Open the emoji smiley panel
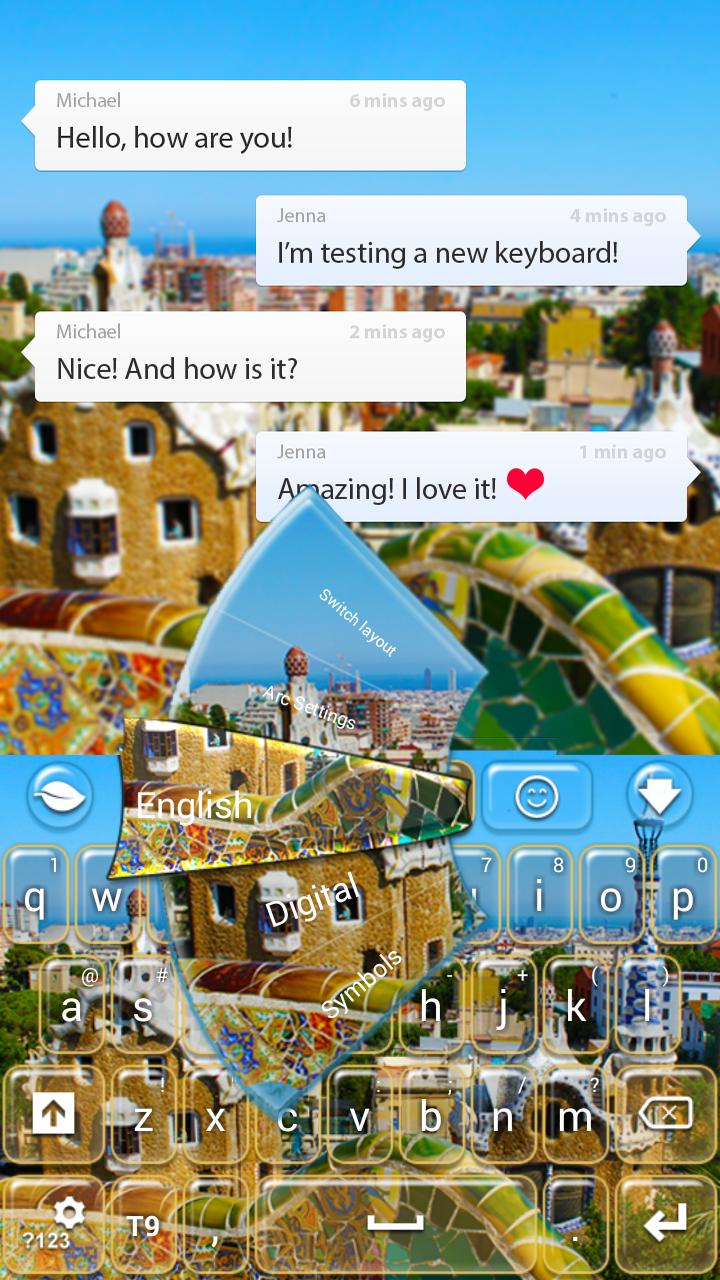 [537, 797]
